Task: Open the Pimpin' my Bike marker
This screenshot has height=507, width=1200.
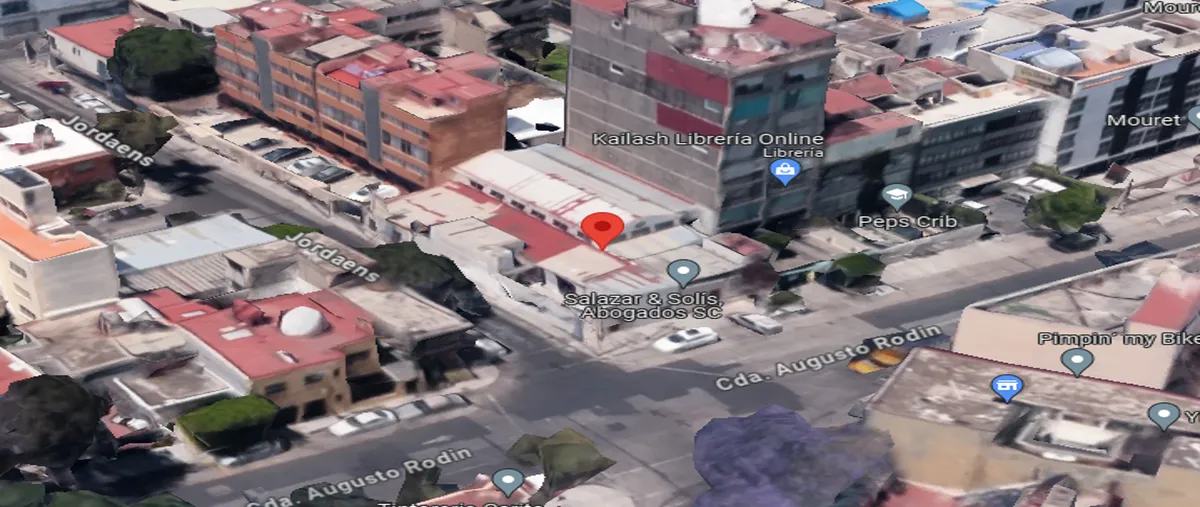Action: (1076, 361)
